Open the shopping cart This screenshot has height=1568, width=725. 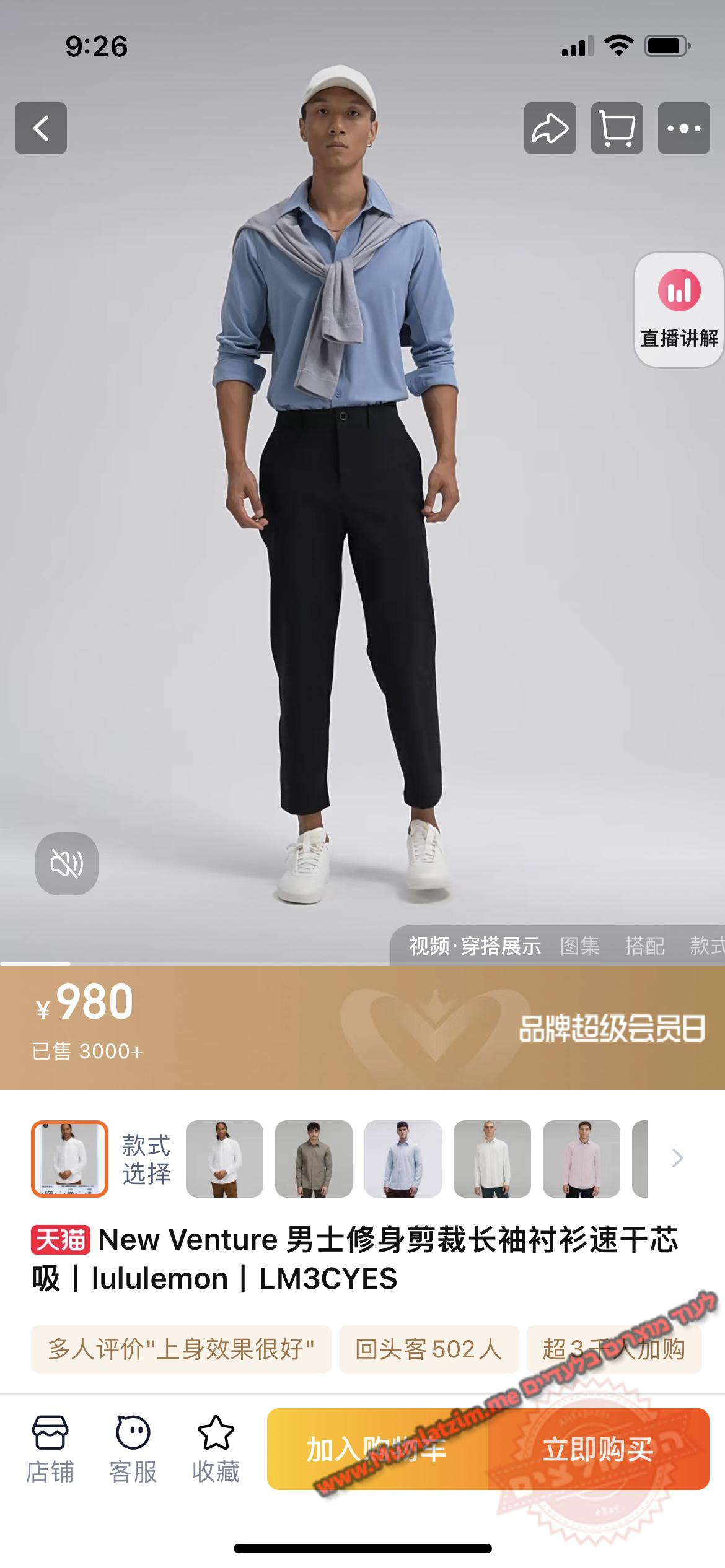pyautogui.click(x=617, y=128)
